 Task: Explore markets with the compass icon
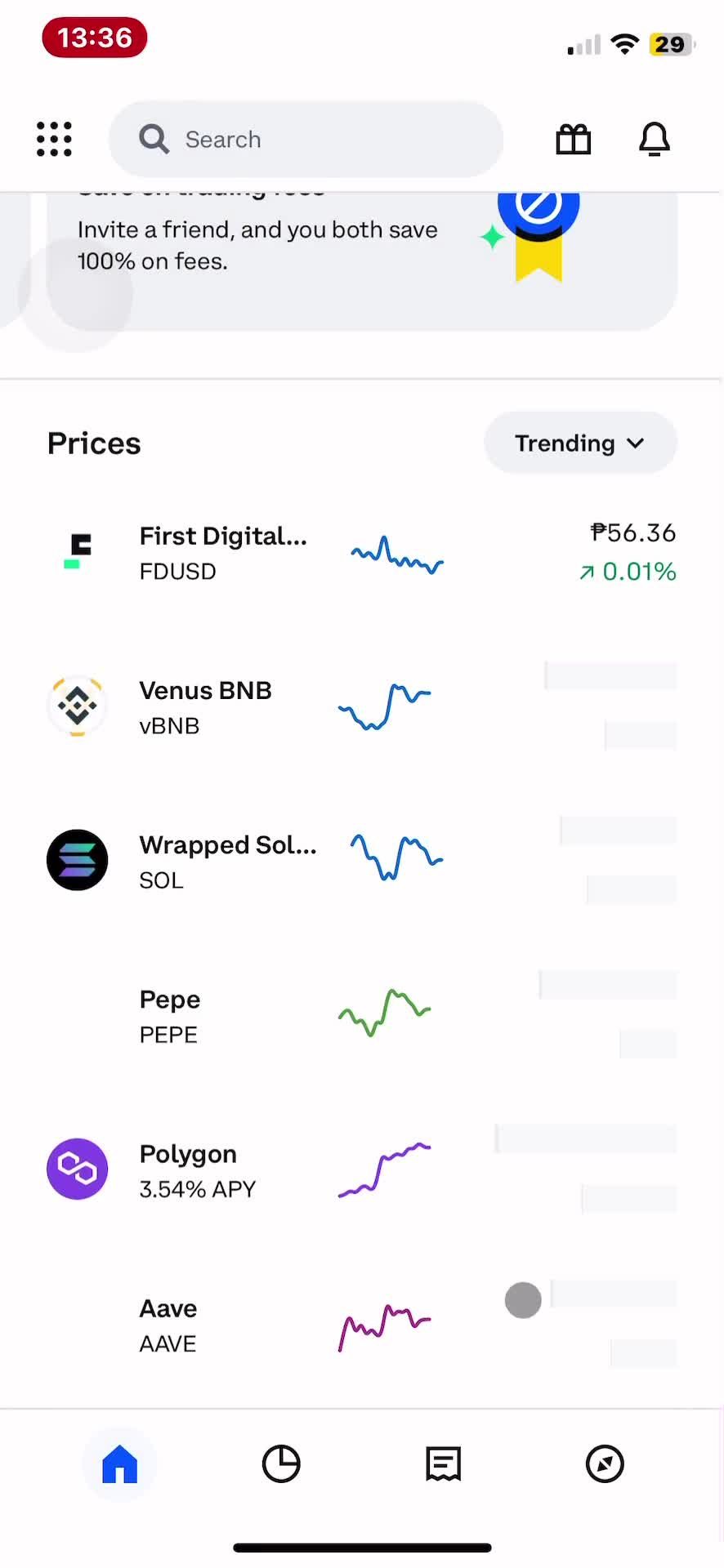pyautogui.click(x=605, y=1463)
